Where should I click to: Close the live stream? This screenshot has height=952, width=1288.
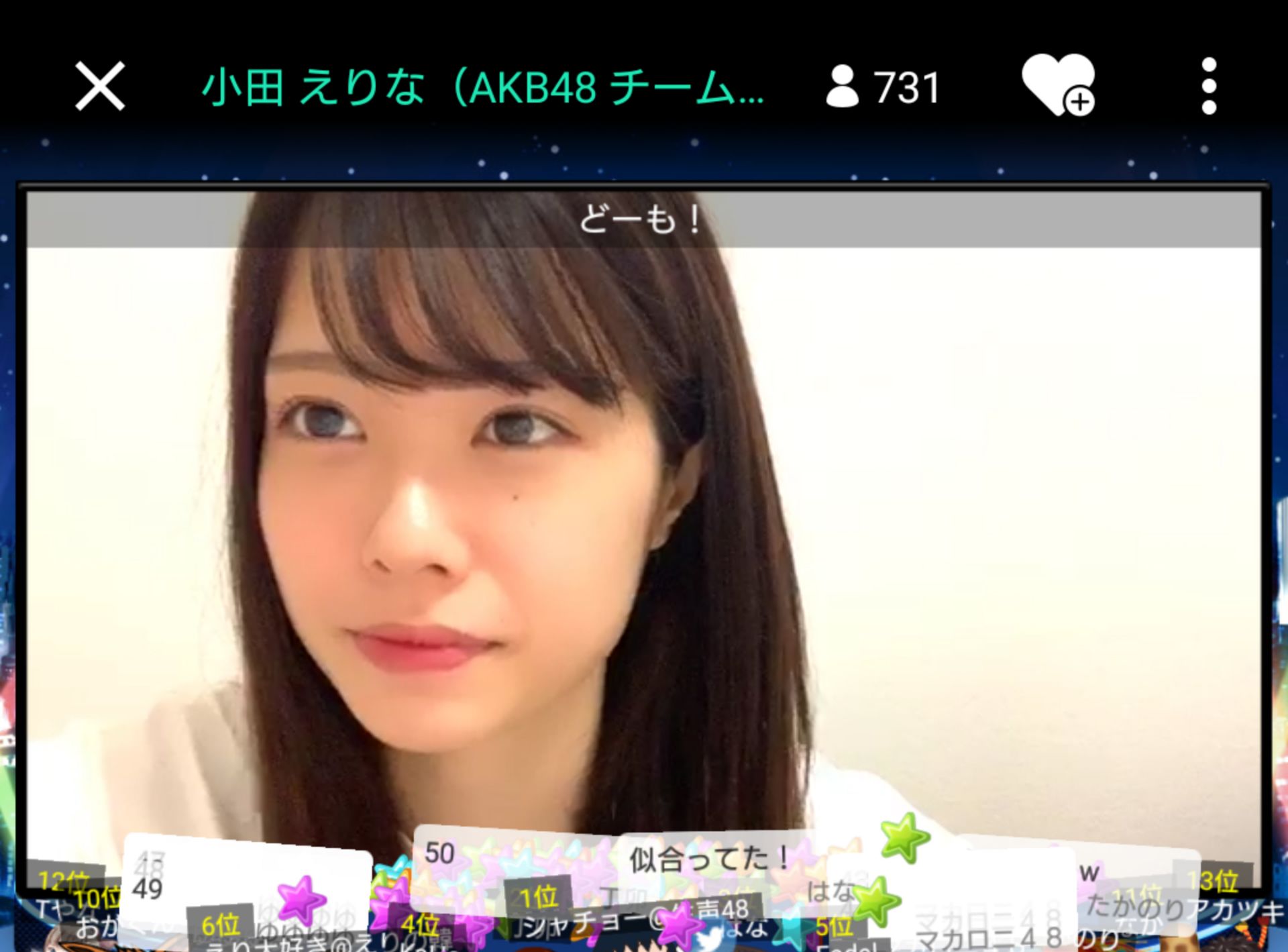point(100,87)
